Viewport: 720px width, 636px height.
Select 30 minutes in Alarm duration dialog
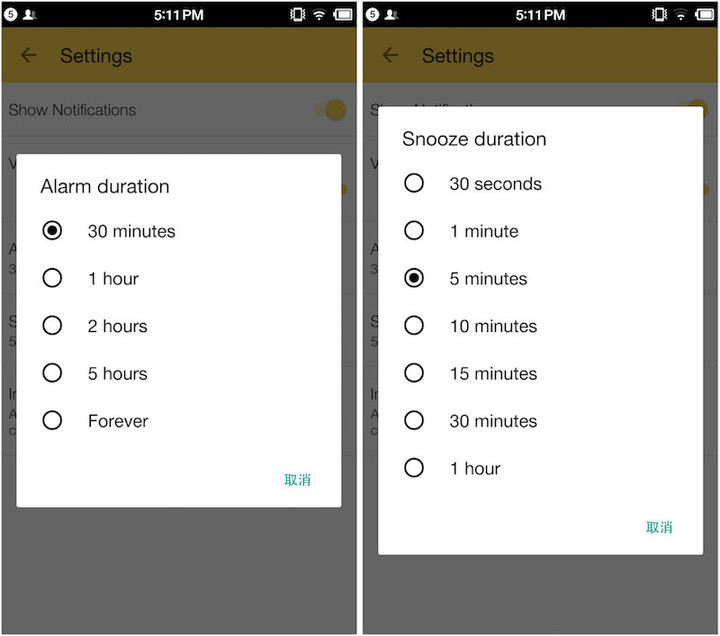[x=53, y=231]
